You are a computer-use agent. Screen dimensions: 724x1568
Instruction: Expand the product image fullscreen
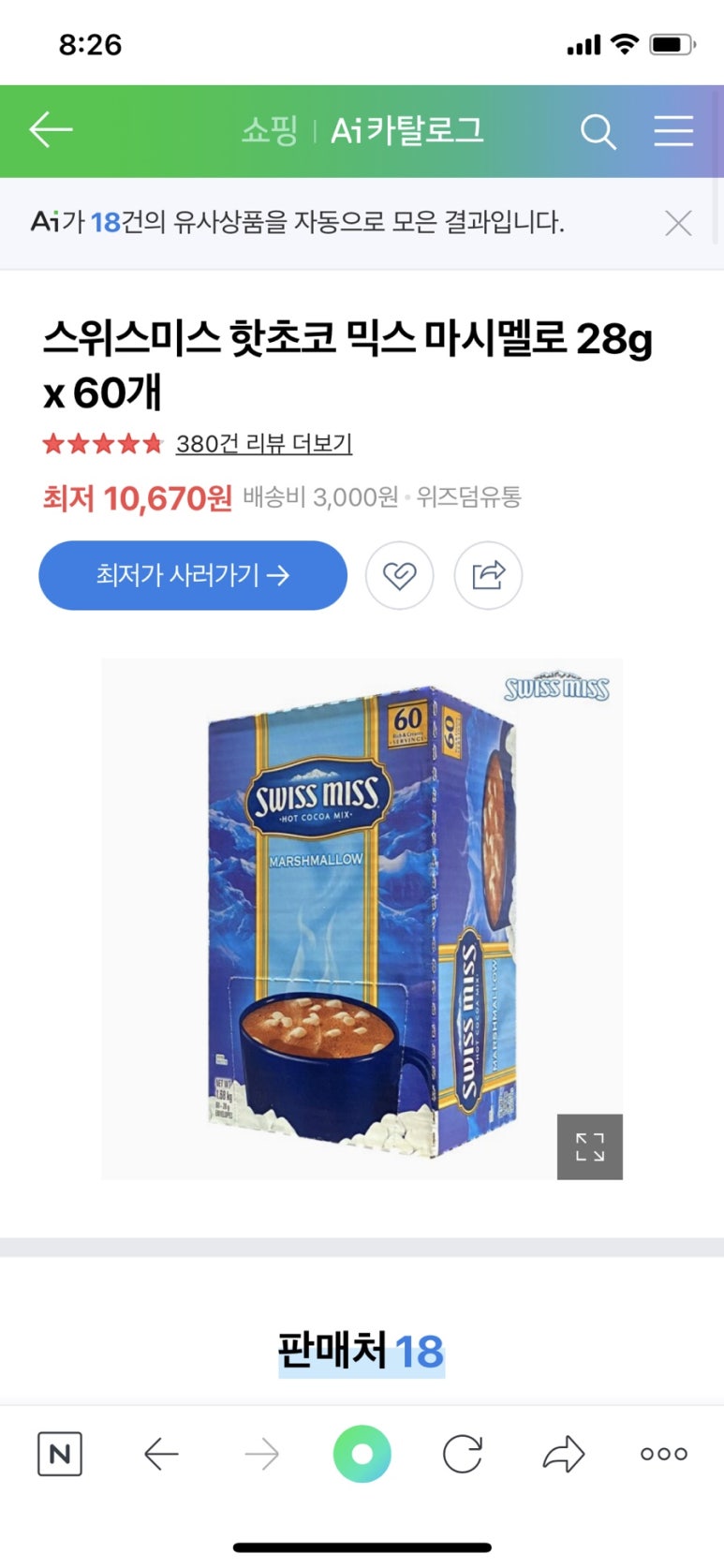(589, 1146)
